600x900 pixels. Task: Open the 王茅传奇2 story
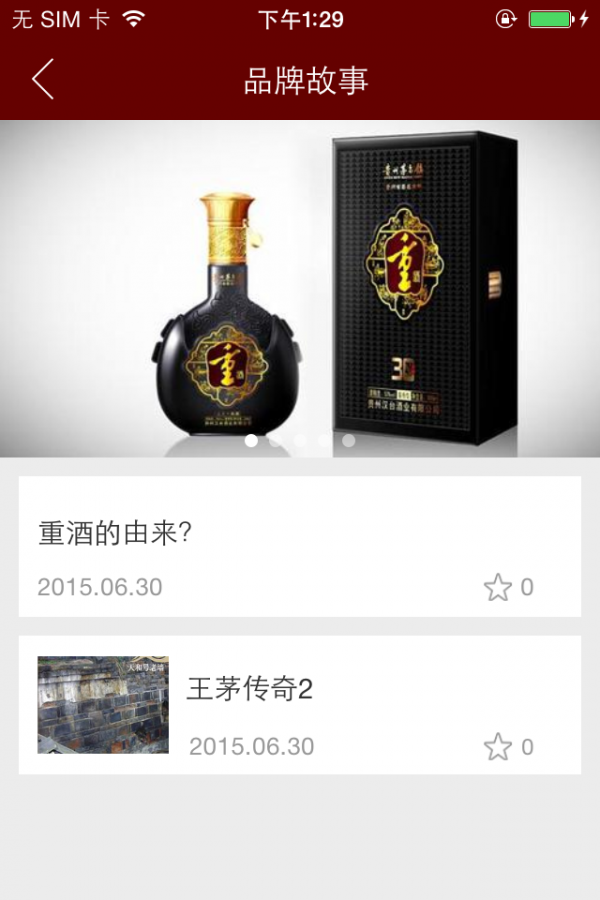pyautogui.click(x=250, y=689)
